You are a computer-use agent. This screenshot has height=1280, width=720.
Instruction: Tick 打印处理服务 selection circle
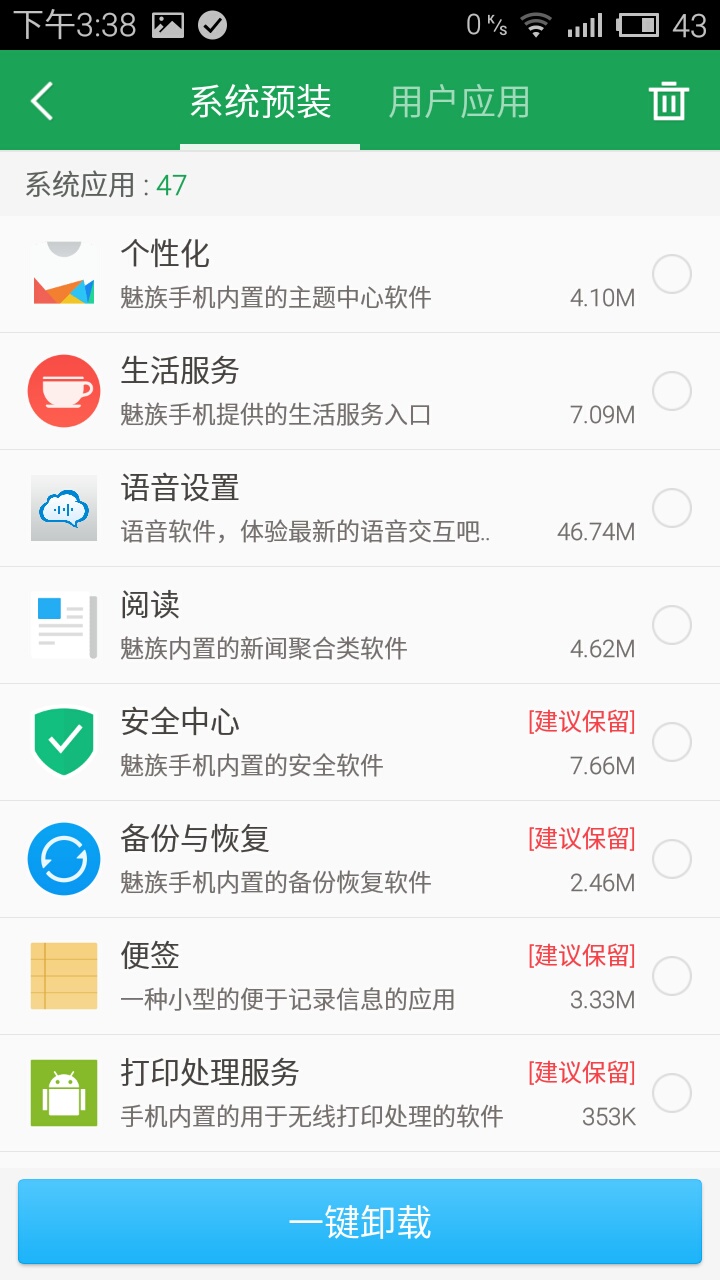(672, 1093)
